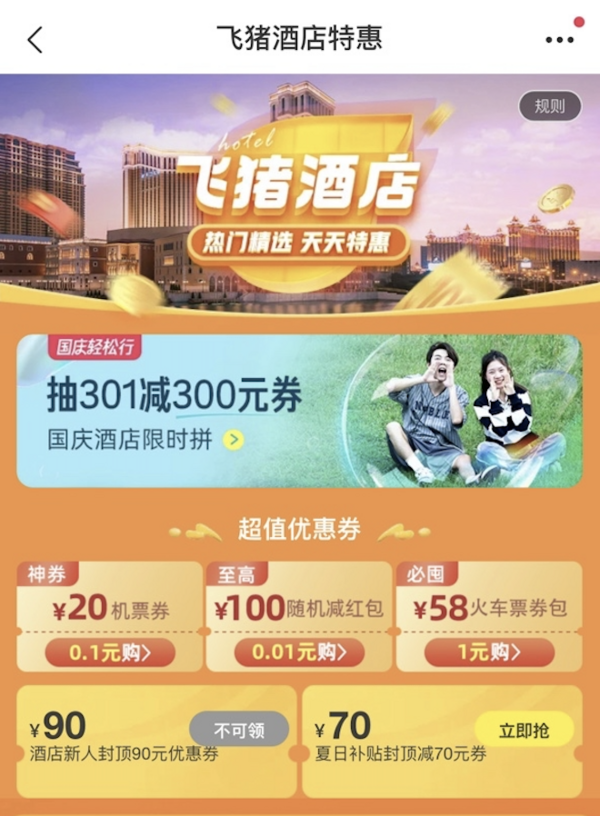
Task: Open the three-dot overflow menu
Action: (560, 39)
